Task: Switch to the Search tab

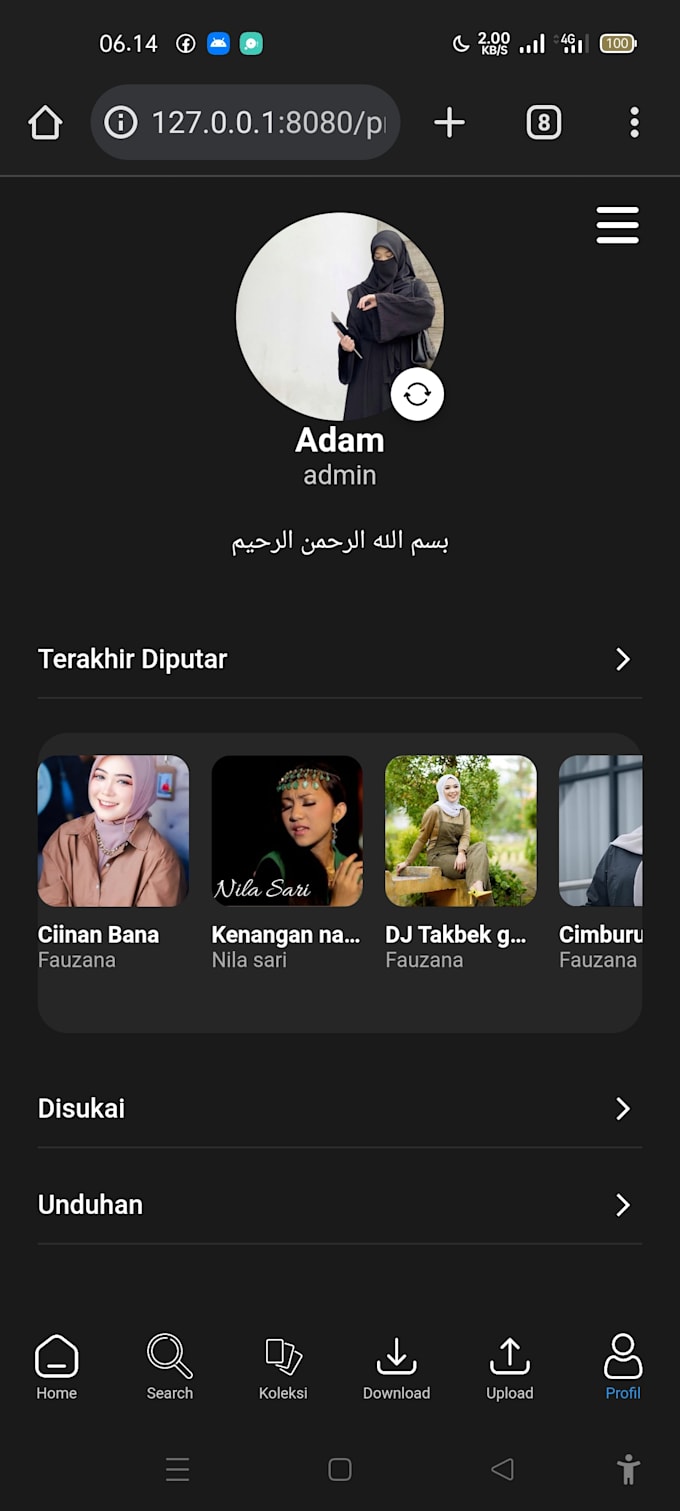Action: click(x=170, y=1367)
